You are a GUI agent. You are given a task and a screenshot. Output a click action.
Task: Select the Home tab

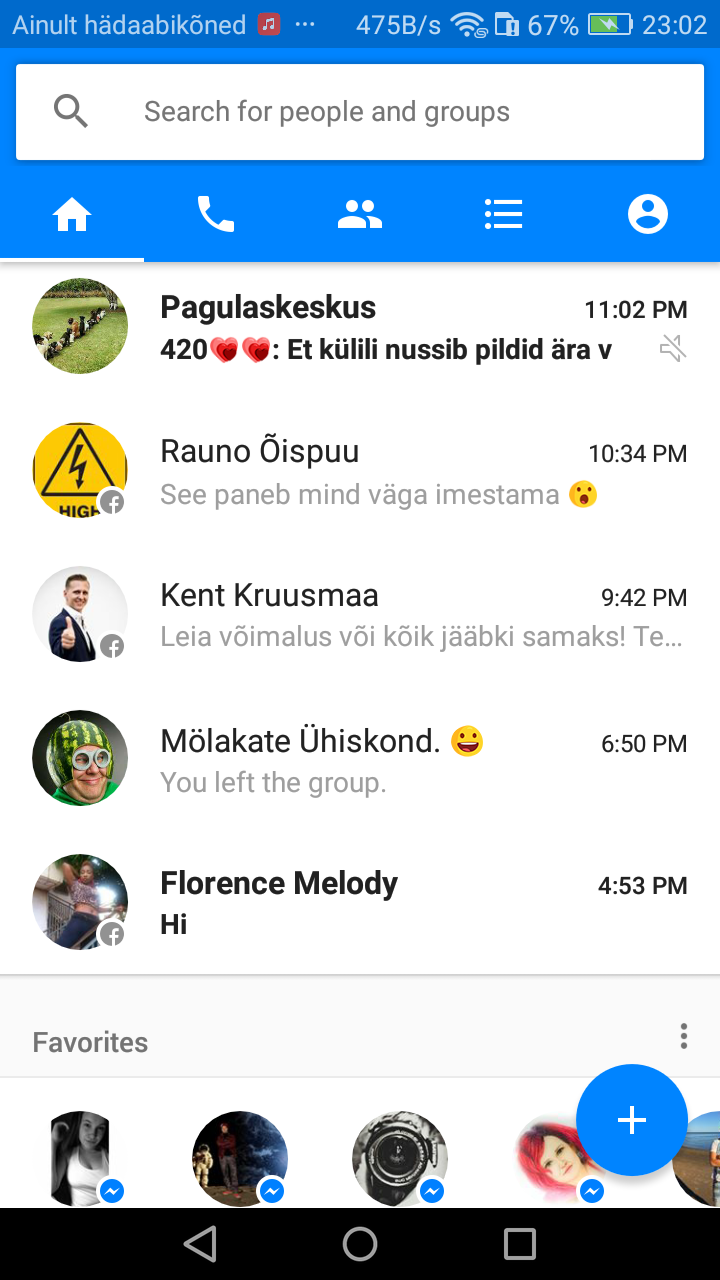(x=72, y=214)
